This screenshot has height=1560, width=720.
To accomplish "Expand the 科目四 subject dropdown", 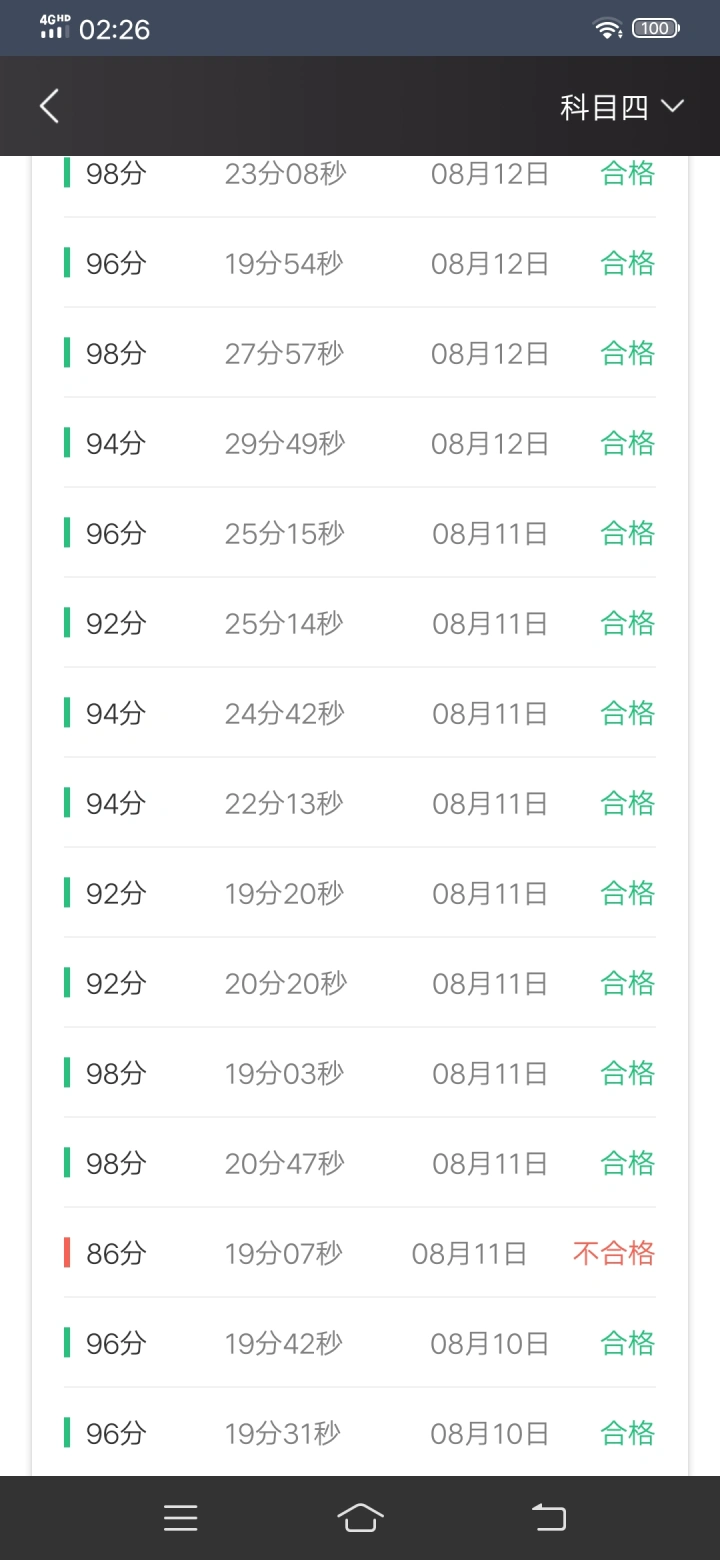I will (x=621, y=107).
